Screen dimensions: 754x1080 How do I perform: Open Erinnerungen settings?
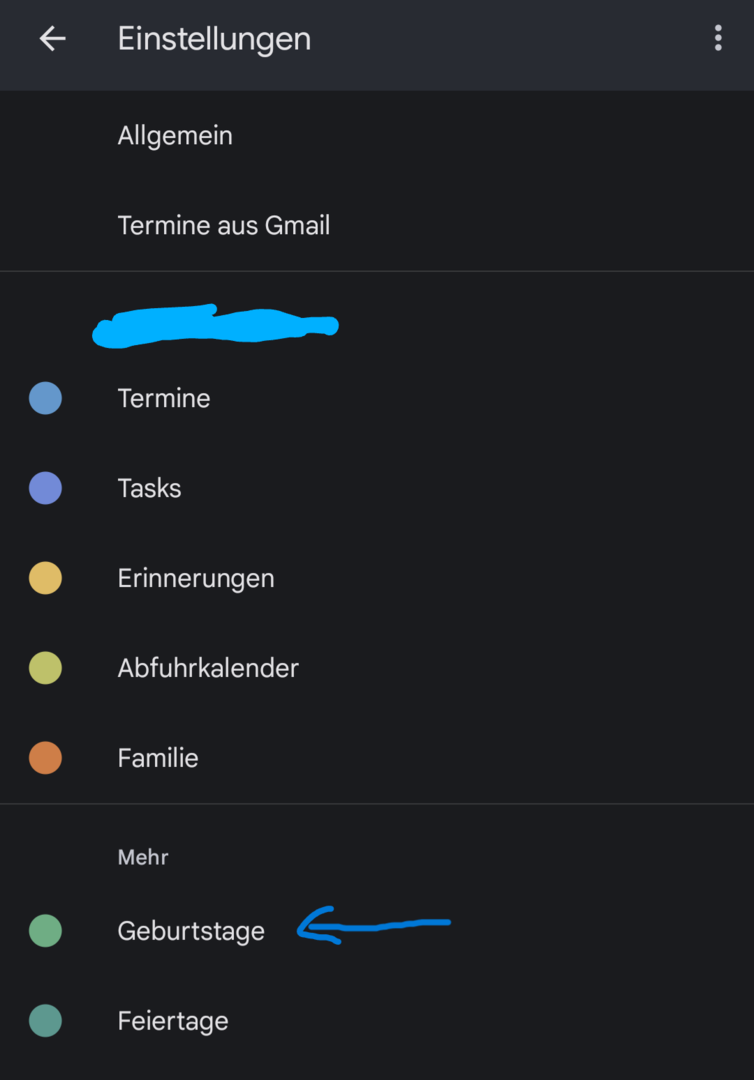[x=196, y=579]
